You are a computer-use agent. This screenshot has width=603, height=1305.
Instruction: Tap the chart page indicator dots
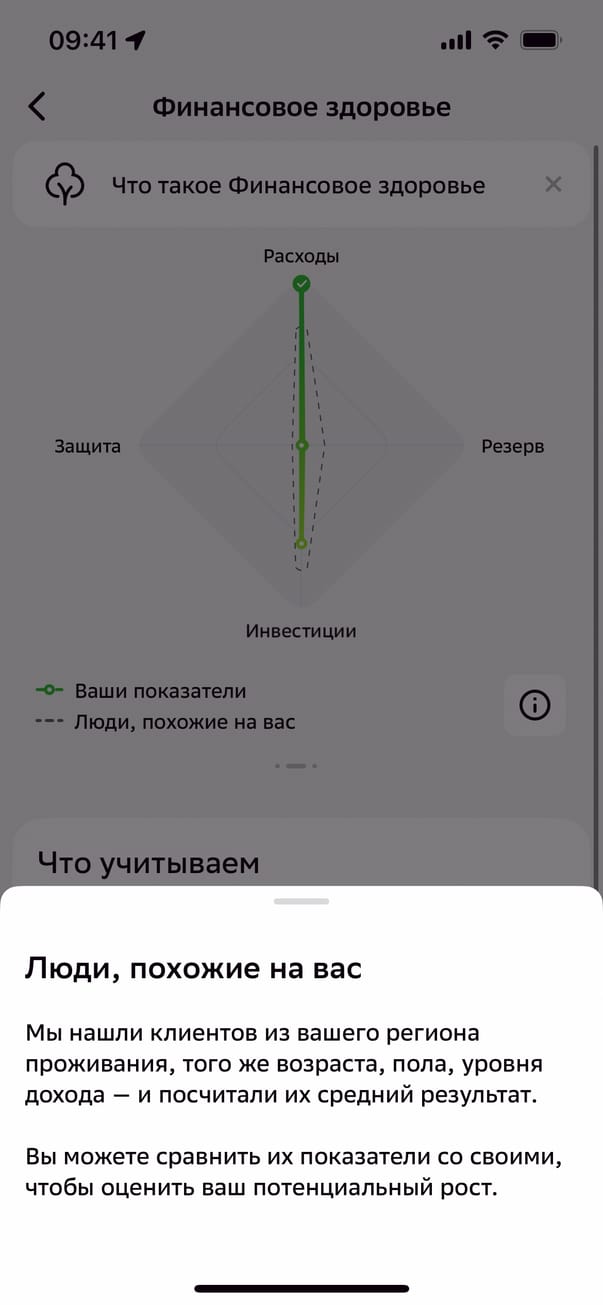[x=295, y=766]
